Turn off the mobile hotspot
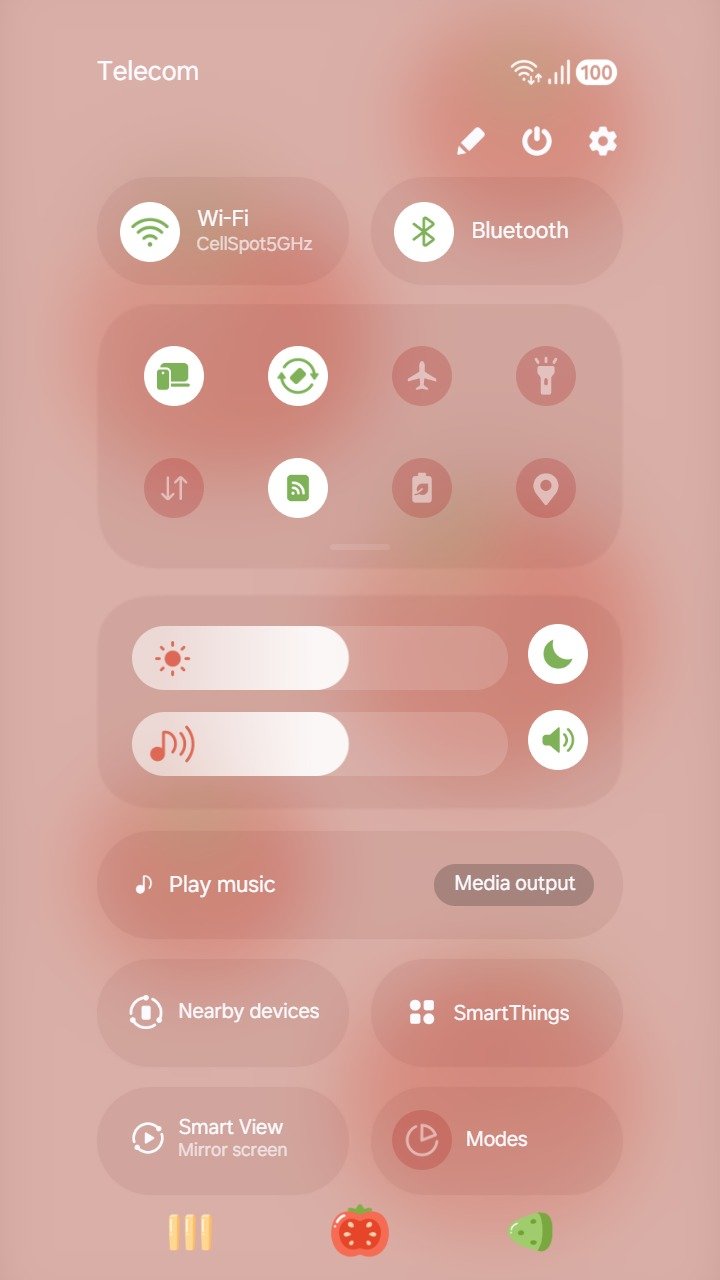 (x=298, y=488)
